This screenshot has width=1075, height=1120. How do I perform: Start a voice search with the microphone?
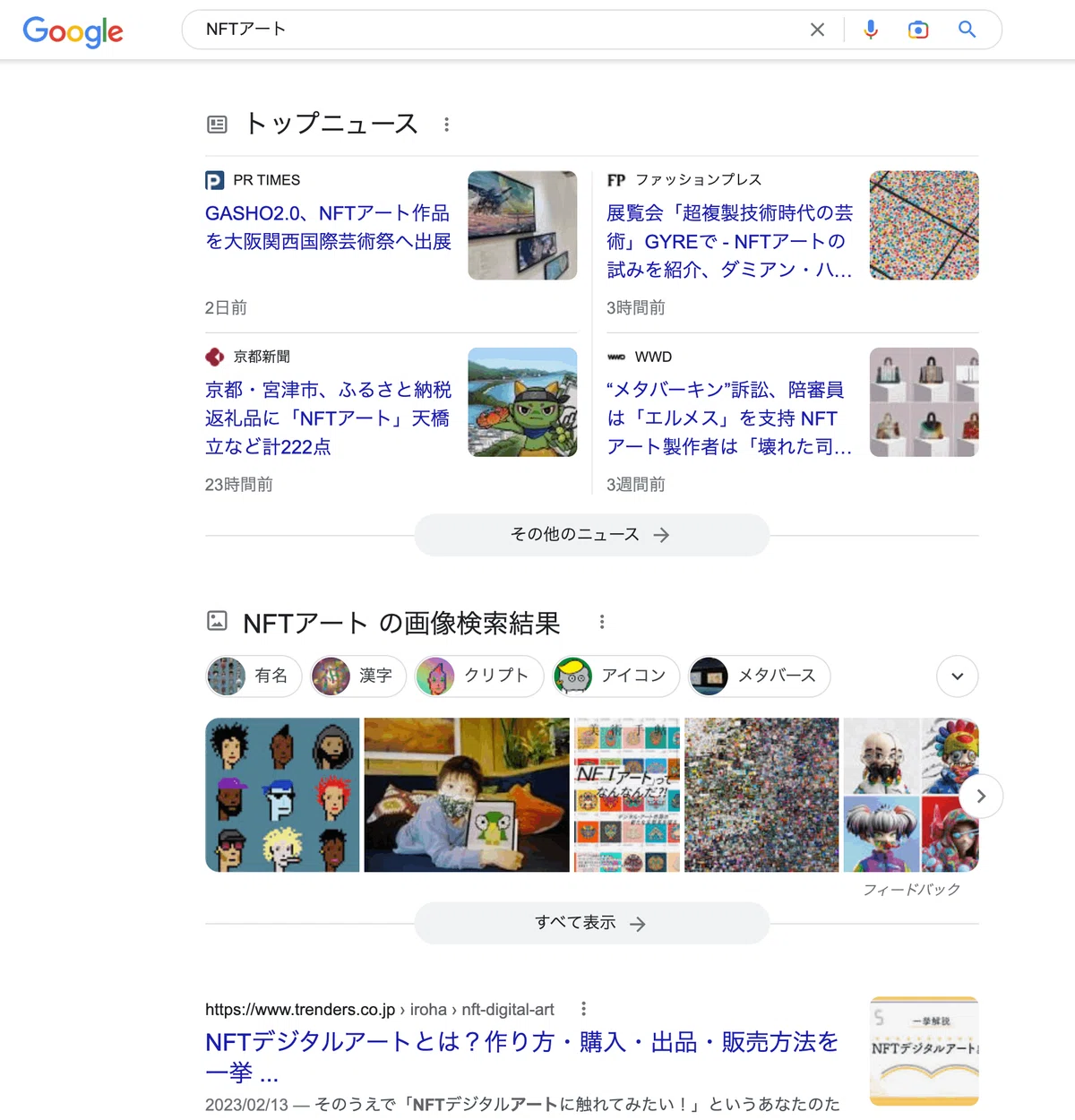(x=871, y=30)
